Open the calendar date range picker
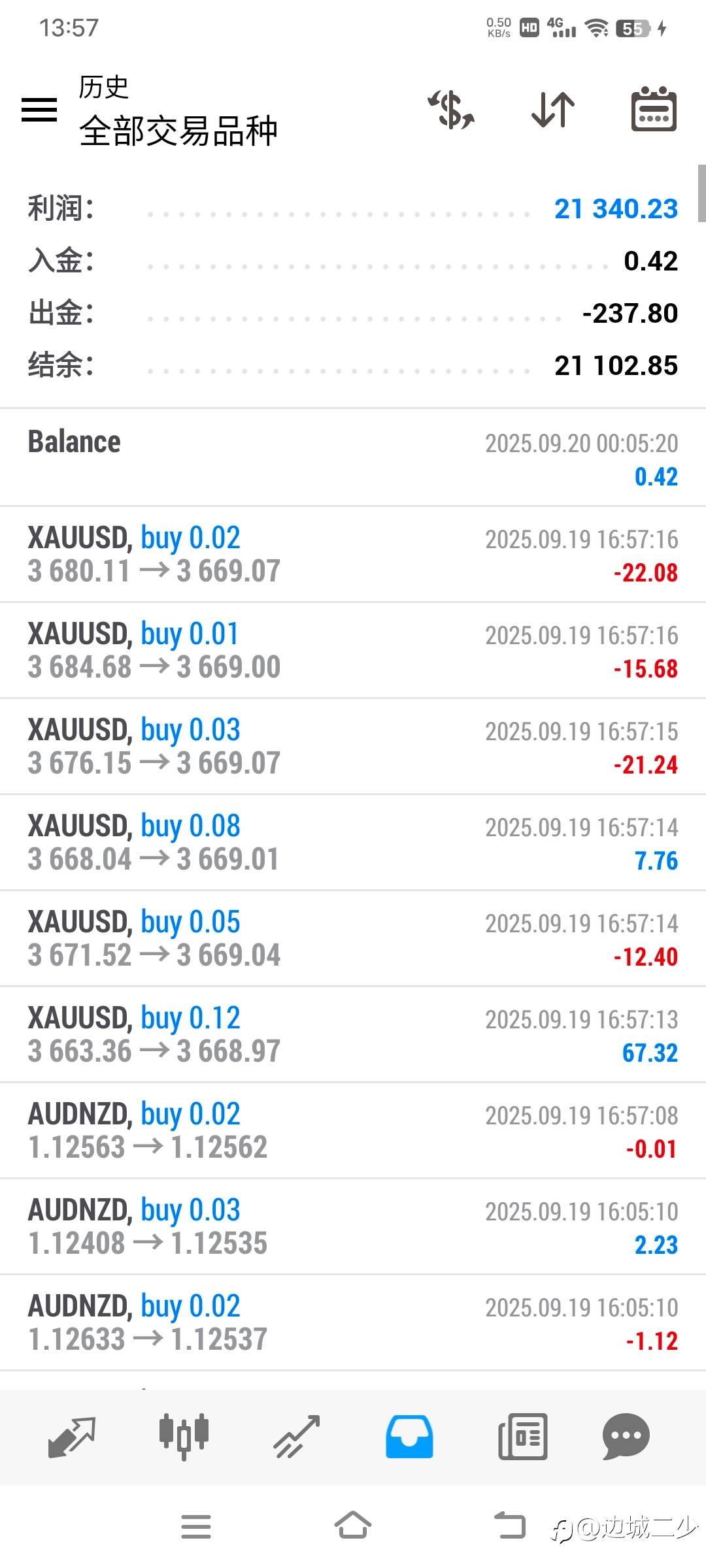The width and height of the screenshot is (706, 1568). [x=654, y=109]
